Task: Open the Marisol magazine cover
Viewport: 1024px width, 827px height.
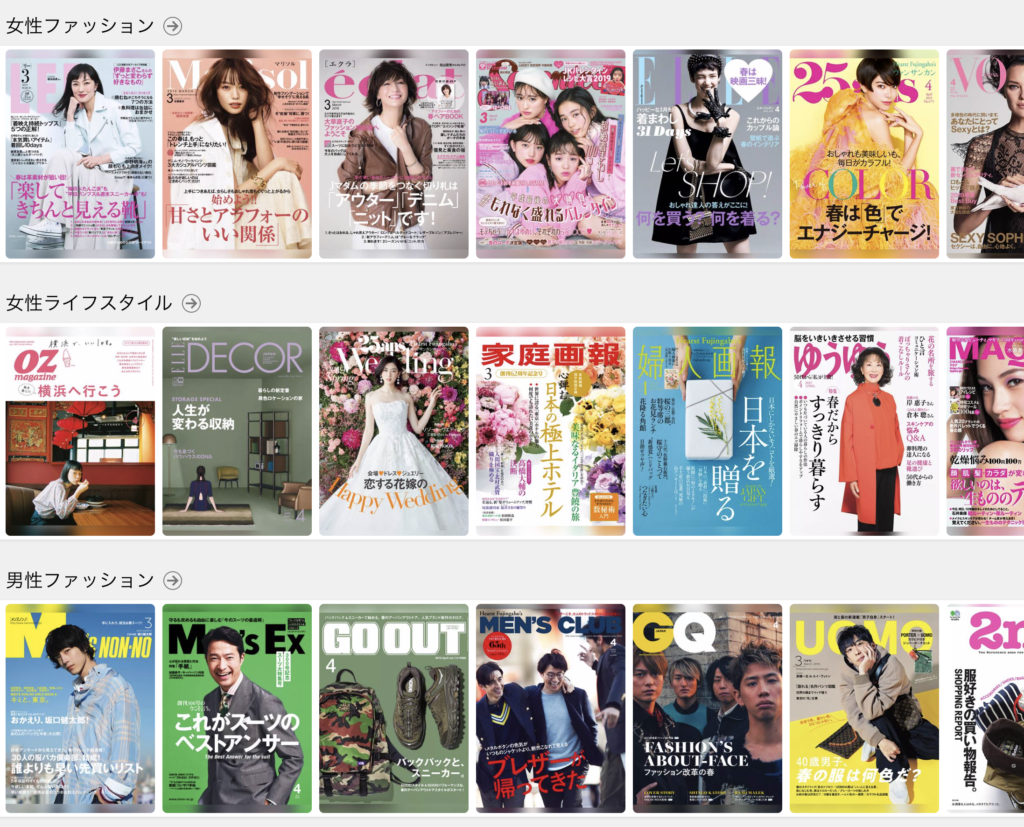Action: [x=237, y=154]
